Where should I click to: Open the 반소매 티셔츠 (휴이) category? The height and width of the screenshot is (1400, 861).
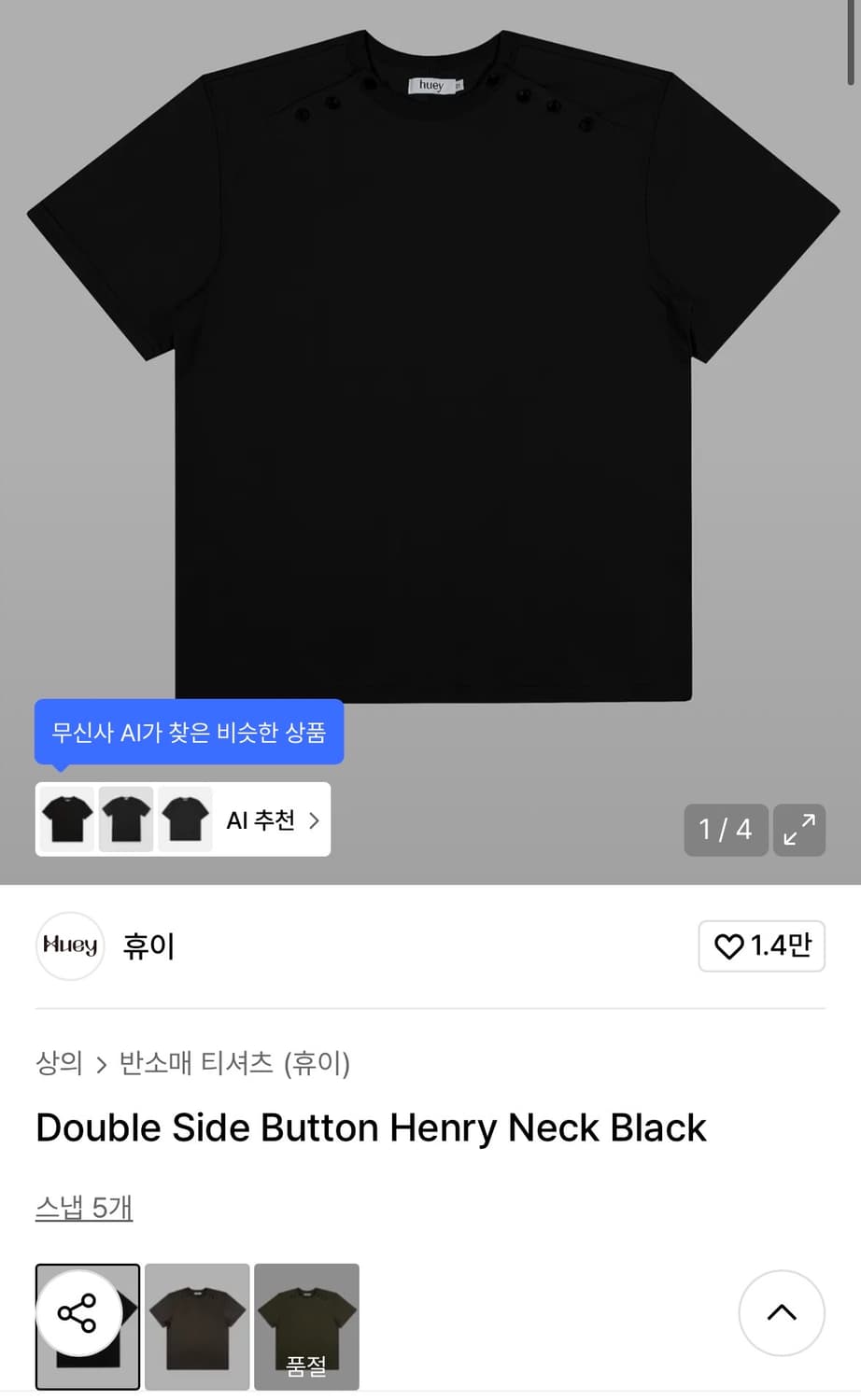[x=233, y=1064]
